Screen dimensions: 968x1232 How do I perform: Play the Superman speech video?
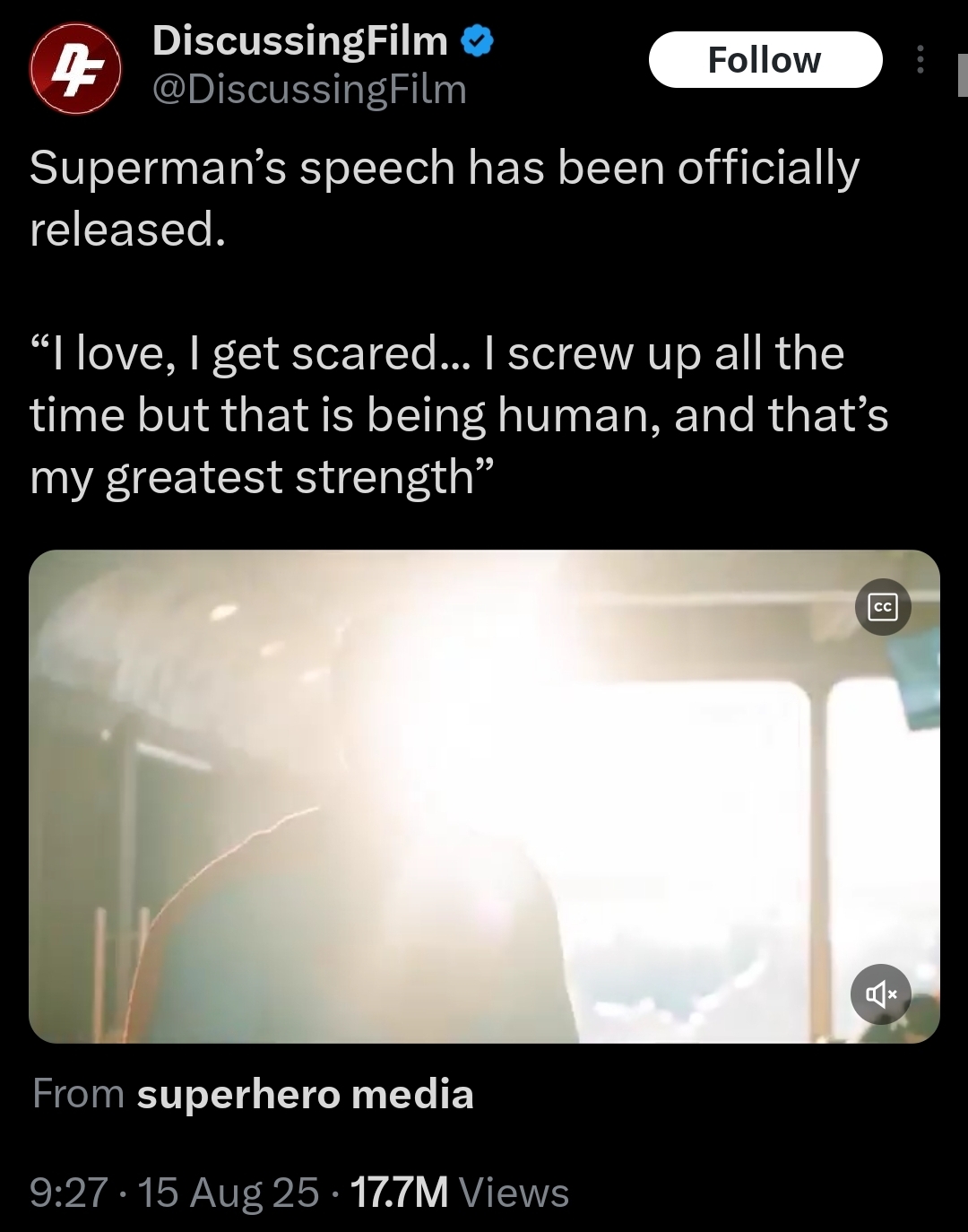coord(484,796)
